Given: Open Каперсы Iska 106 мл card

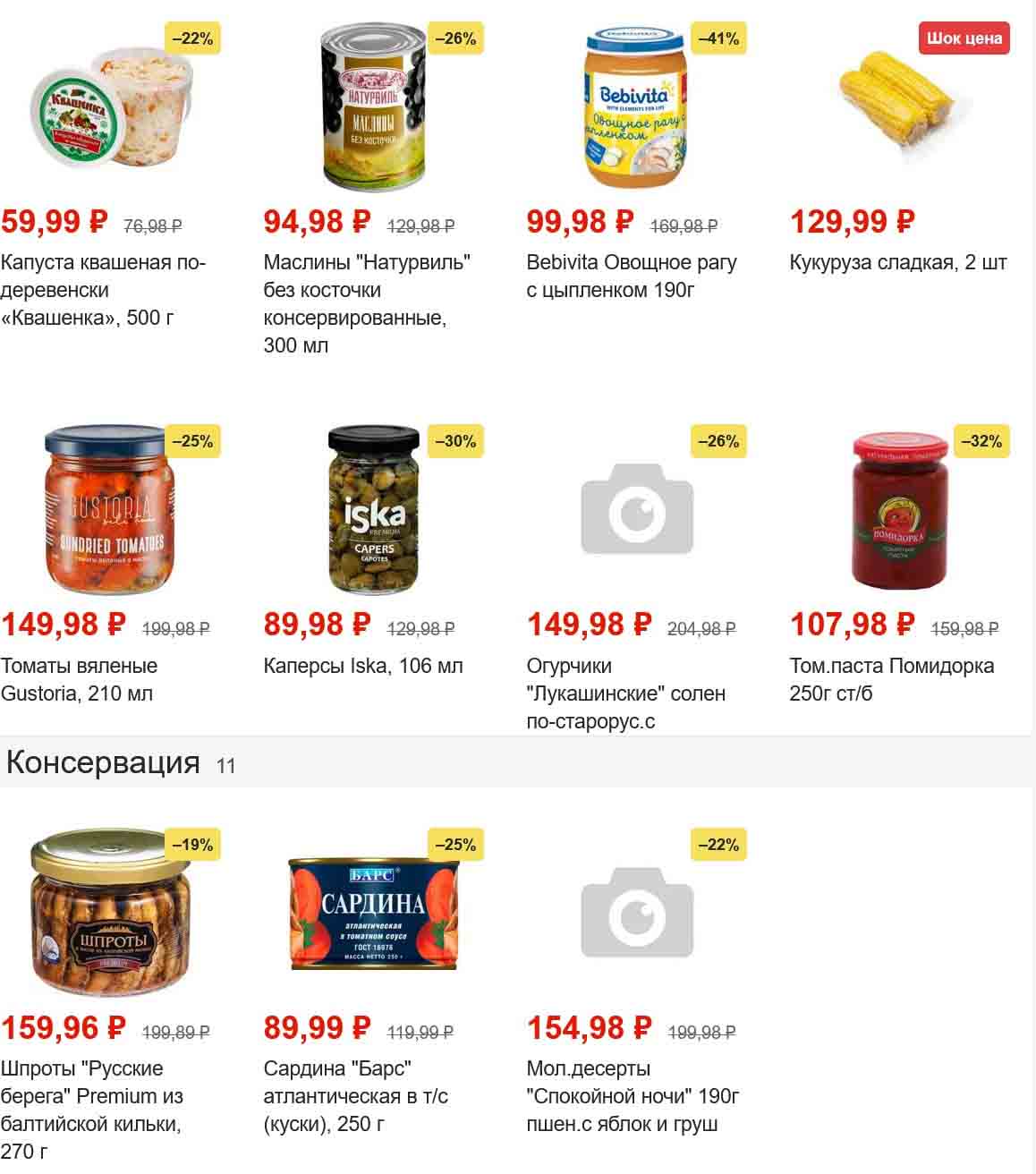Looking at the screenshot, I should coord(363,666).
